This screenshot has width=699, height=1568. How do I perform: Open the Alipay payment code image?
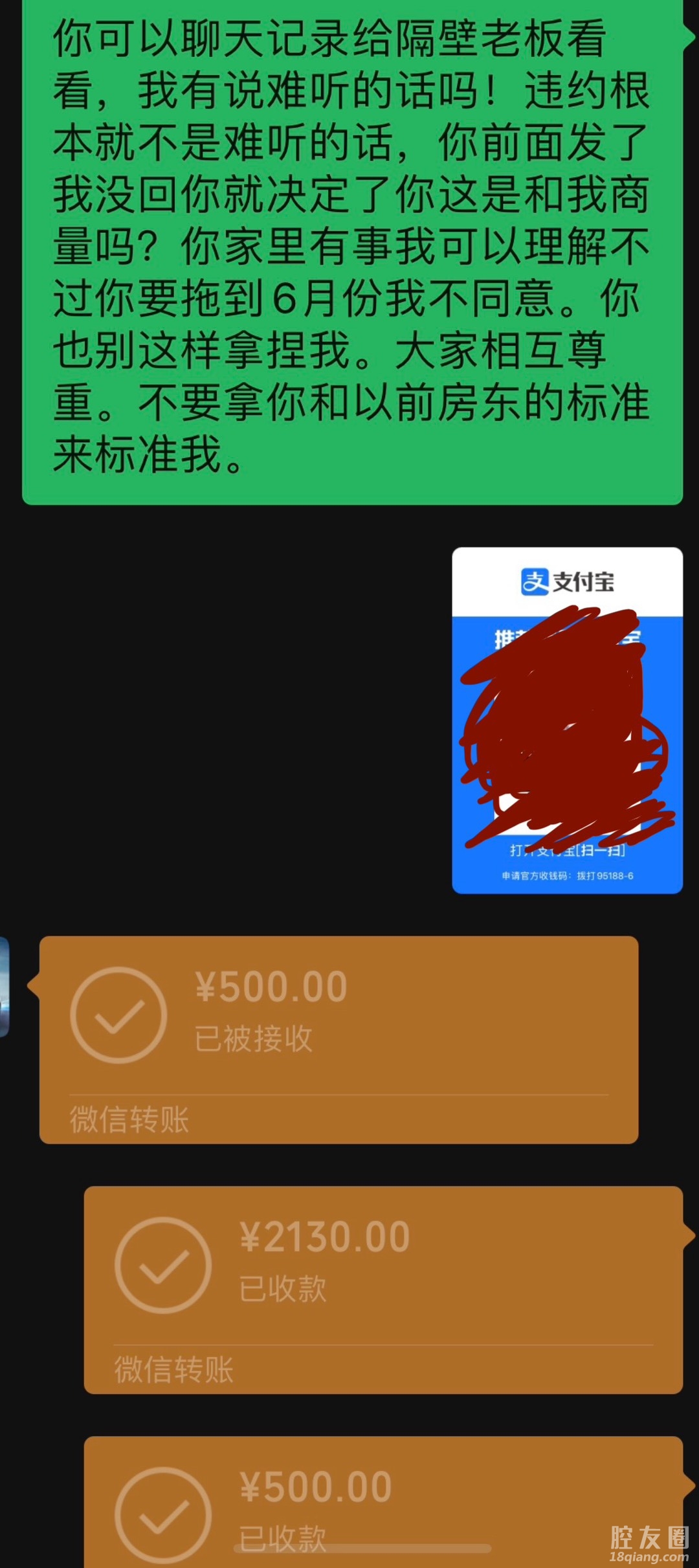567,720
